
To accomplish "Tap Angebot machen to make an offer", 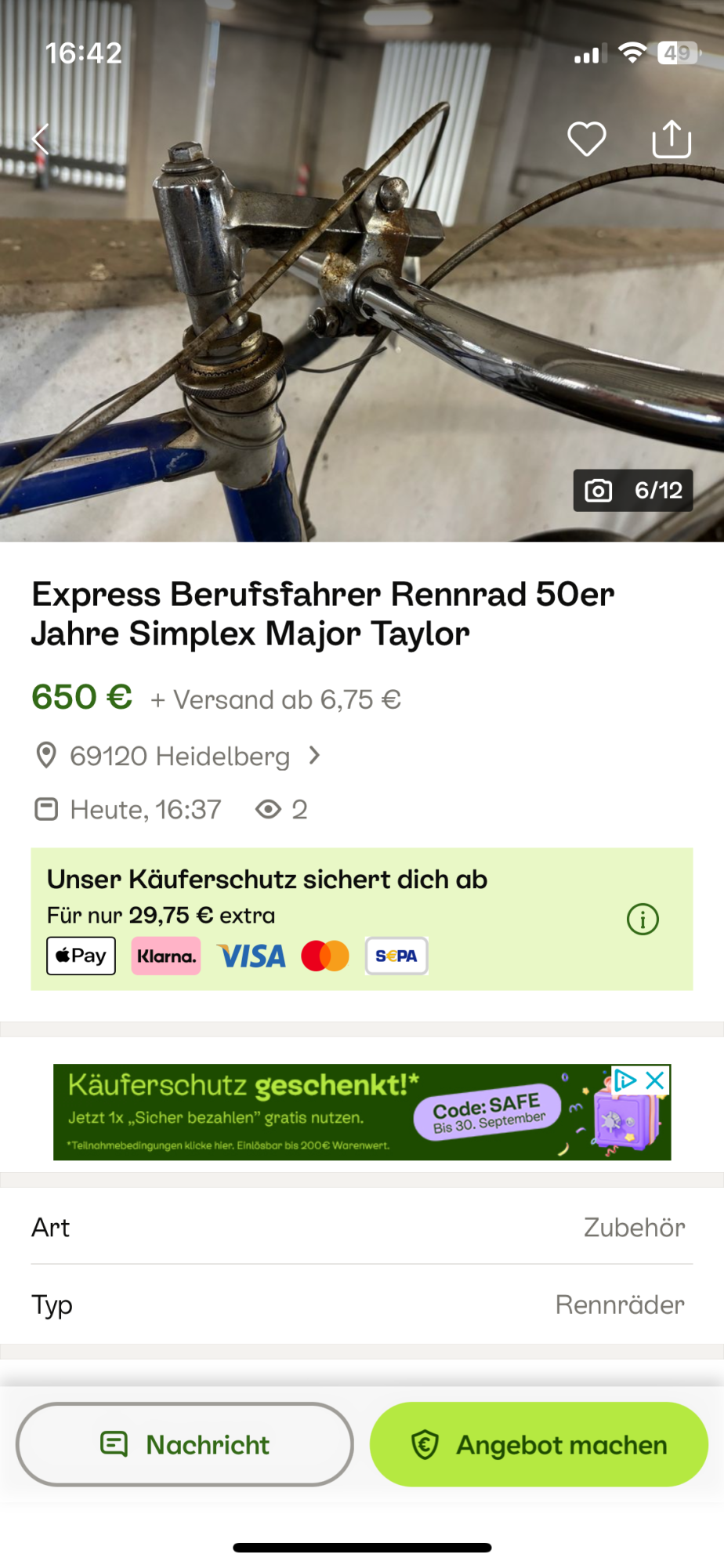I will pos(539,1444).
